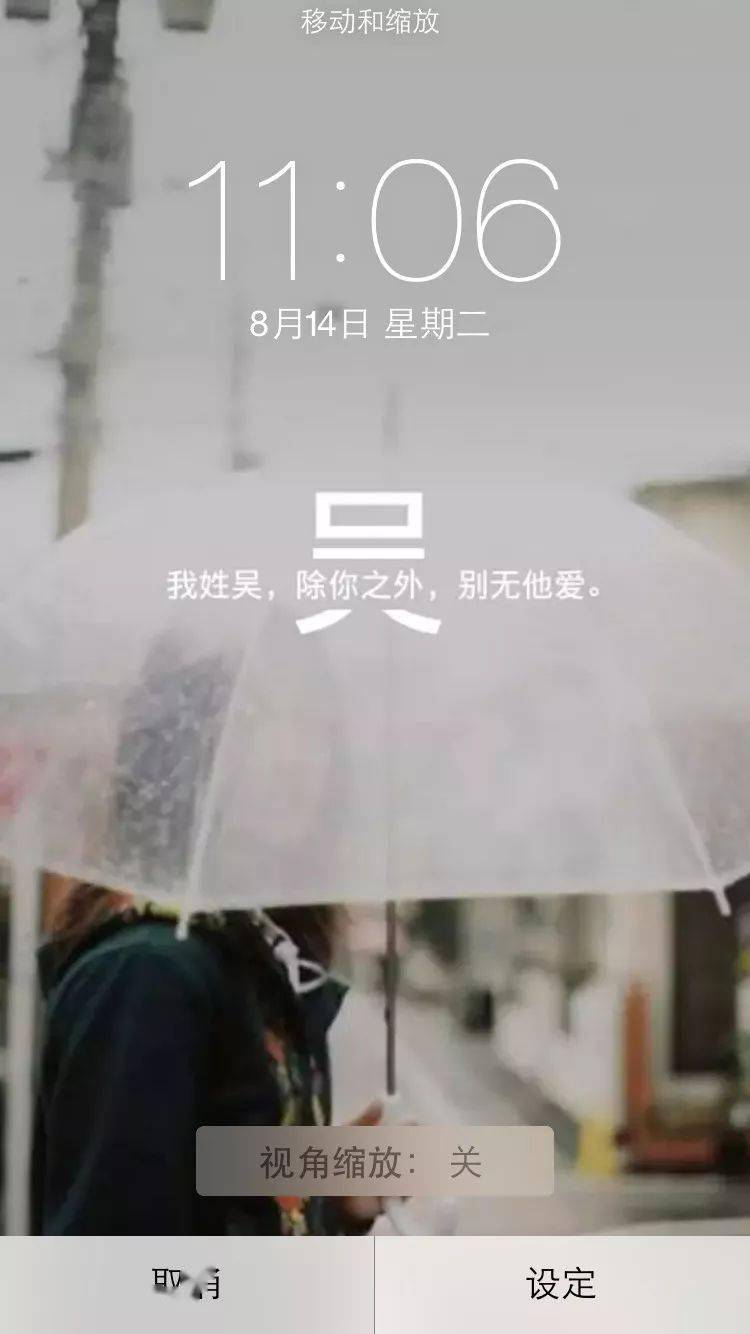The height and width of the screenshot is (1334, 750).
Task: Toggle the 视角缩放 perspective zoom option
Action: click(375, 1162)
